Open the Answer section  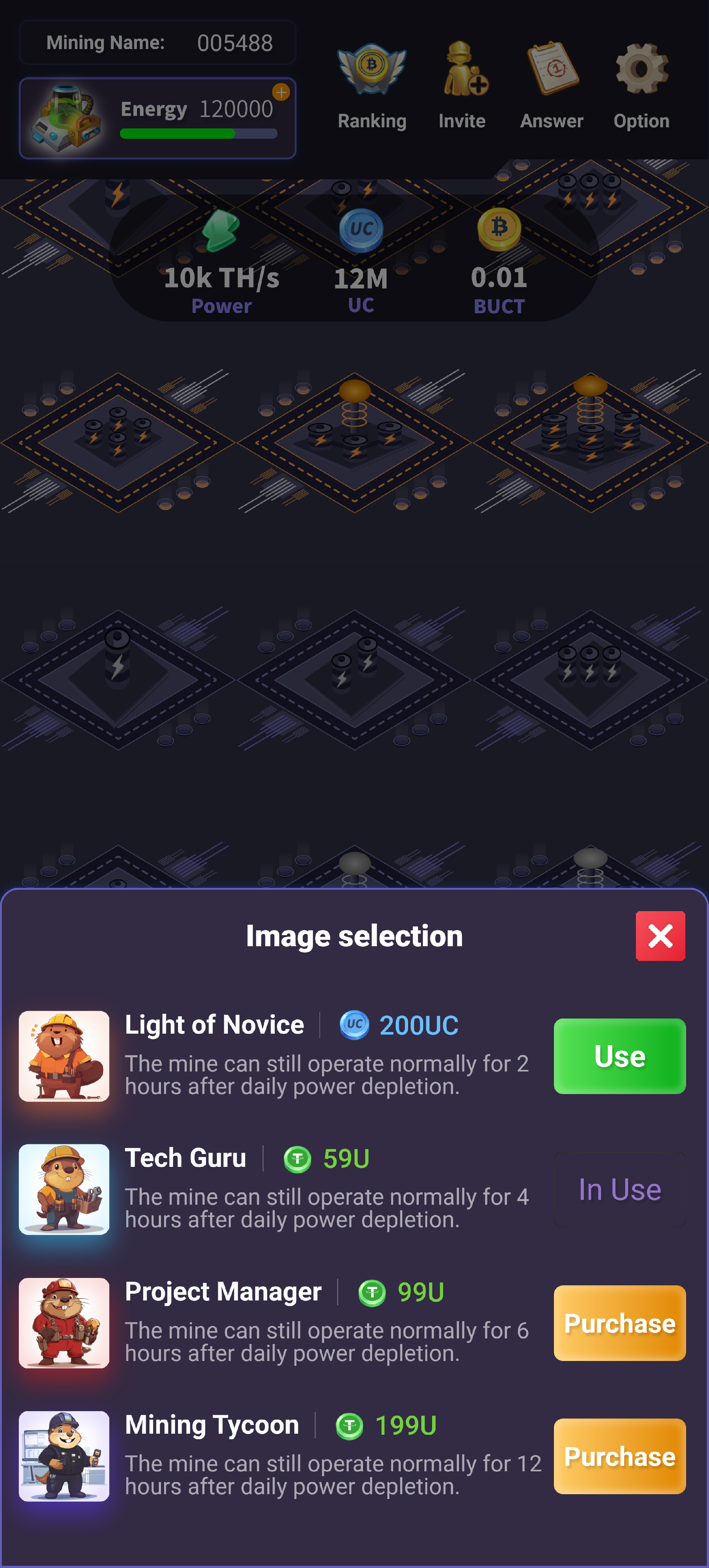point(552,85)
